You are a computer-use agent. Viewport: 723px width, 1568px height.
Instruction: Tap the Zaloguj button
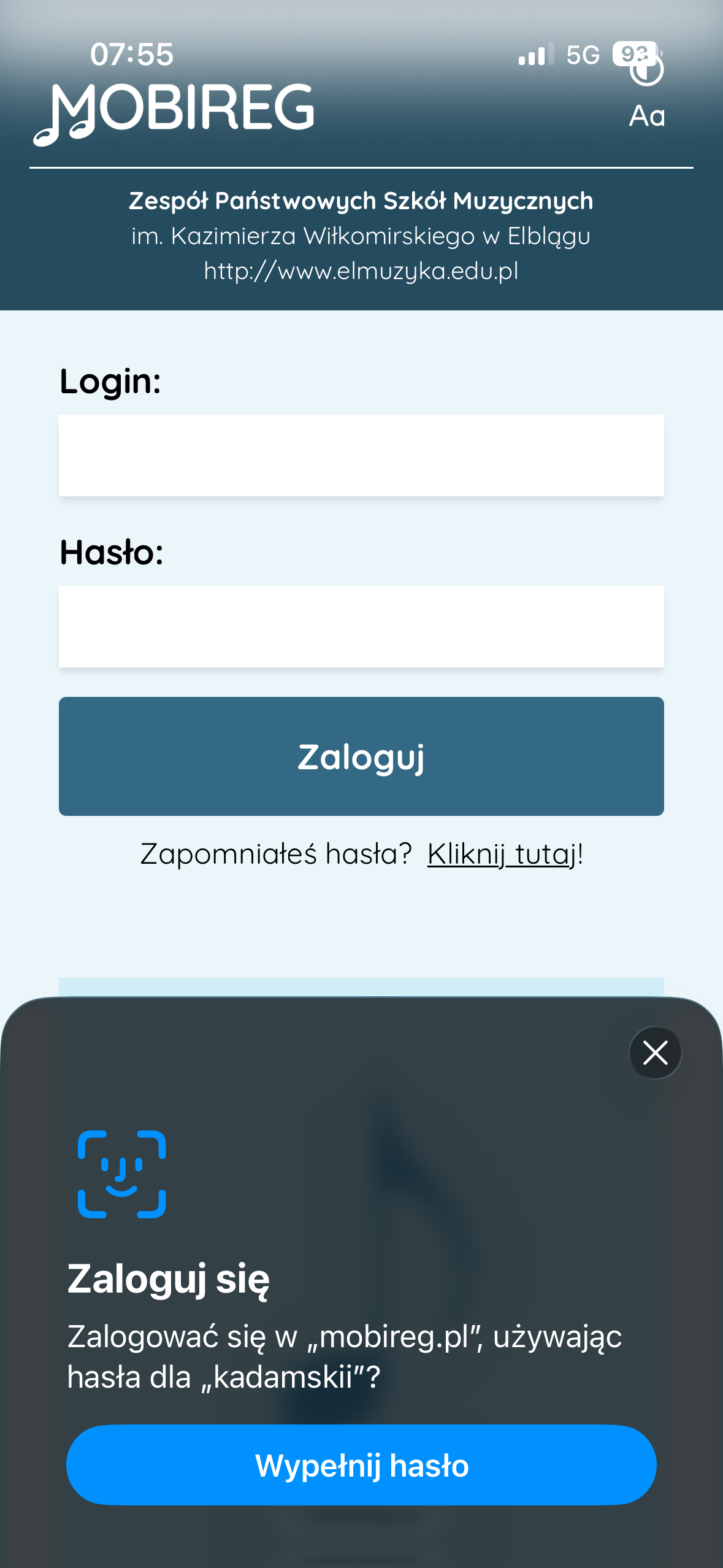361,756
